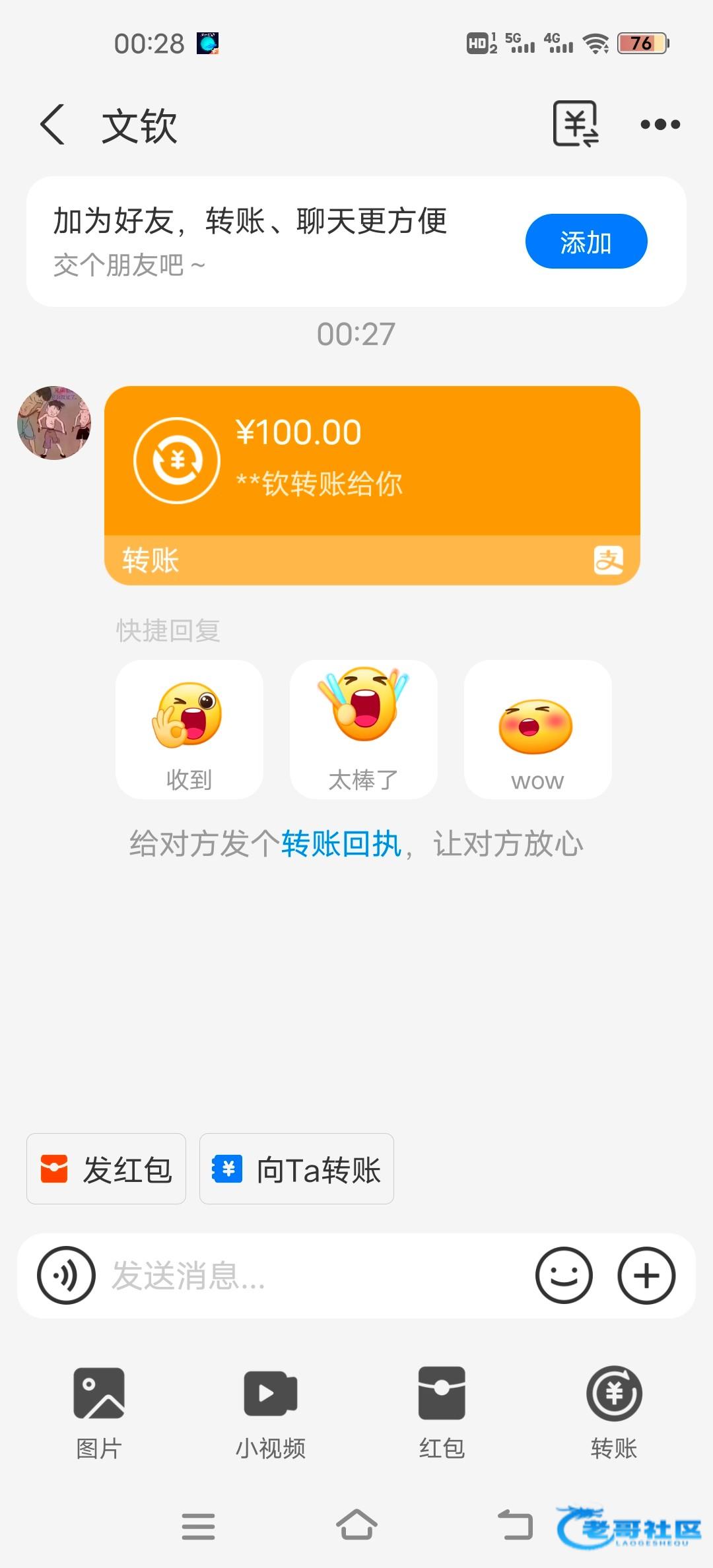Send the wow quick reply

537,729
